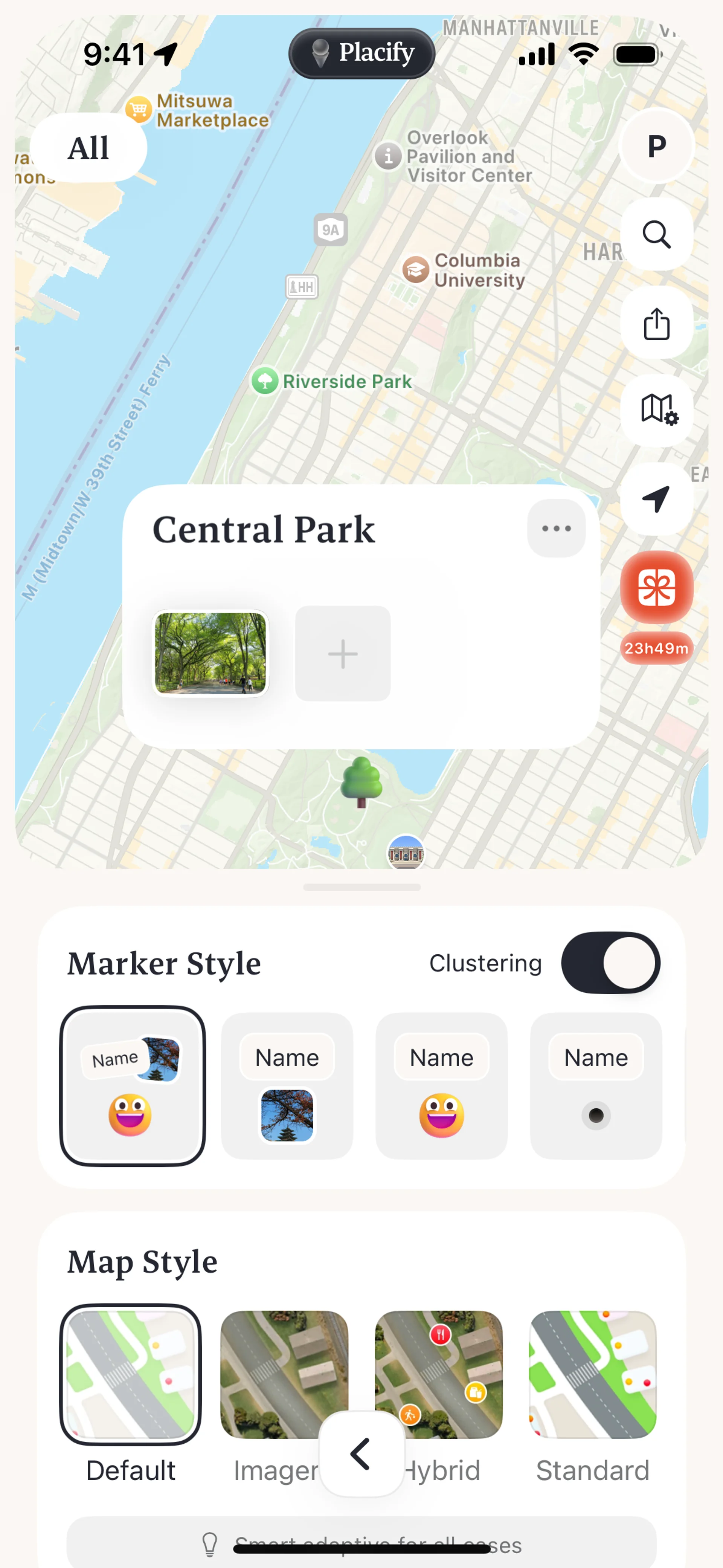Open the profile button labeled P
723x1568 pixels.
[656, 146]
